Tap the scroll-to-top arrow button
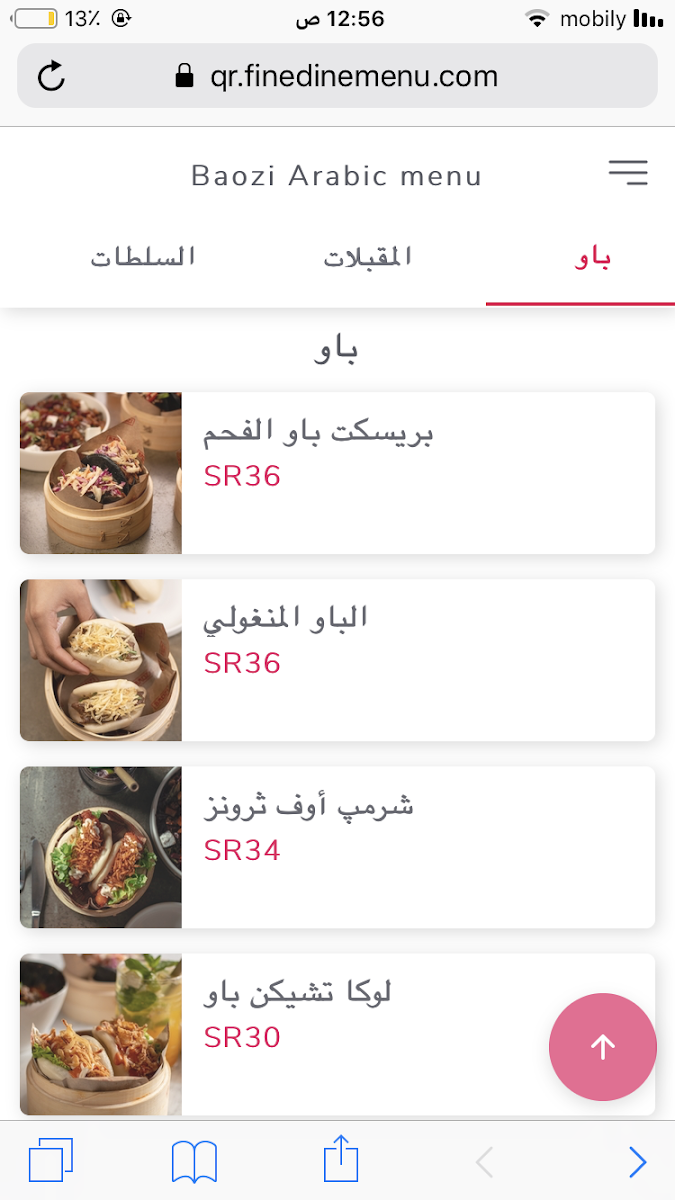 point(603,1047)
